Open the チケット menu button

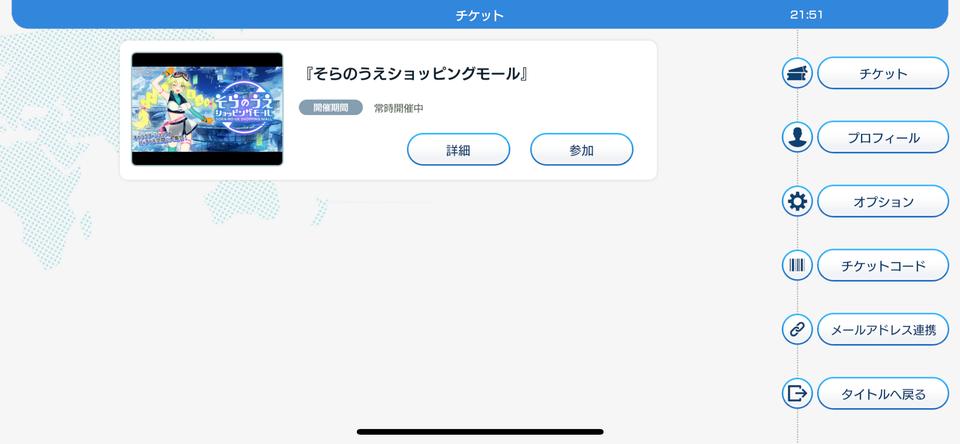[882, 74]
